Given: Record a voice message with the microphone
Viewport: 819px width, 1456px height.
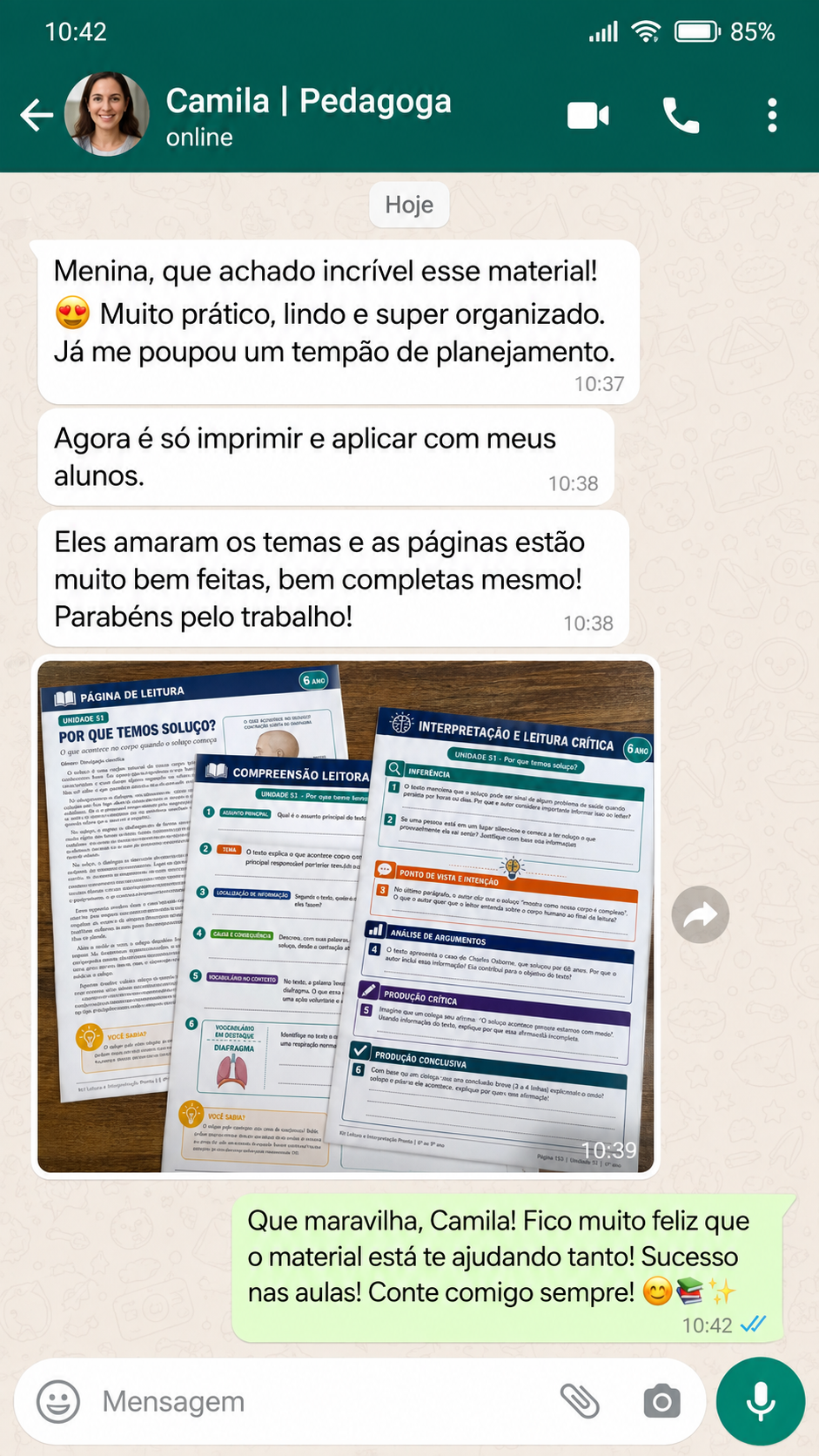Looking at the screenshot, I should point(761,1401).
